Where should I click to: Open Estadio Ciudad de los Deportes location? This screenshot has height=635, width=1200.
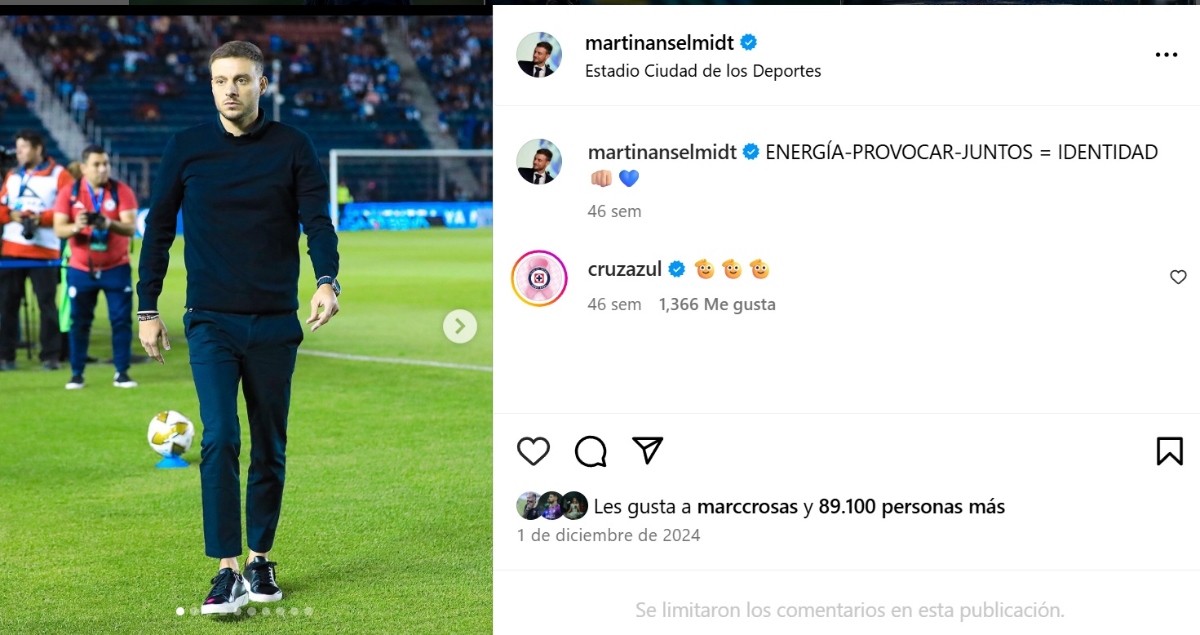tap(702, 71)
